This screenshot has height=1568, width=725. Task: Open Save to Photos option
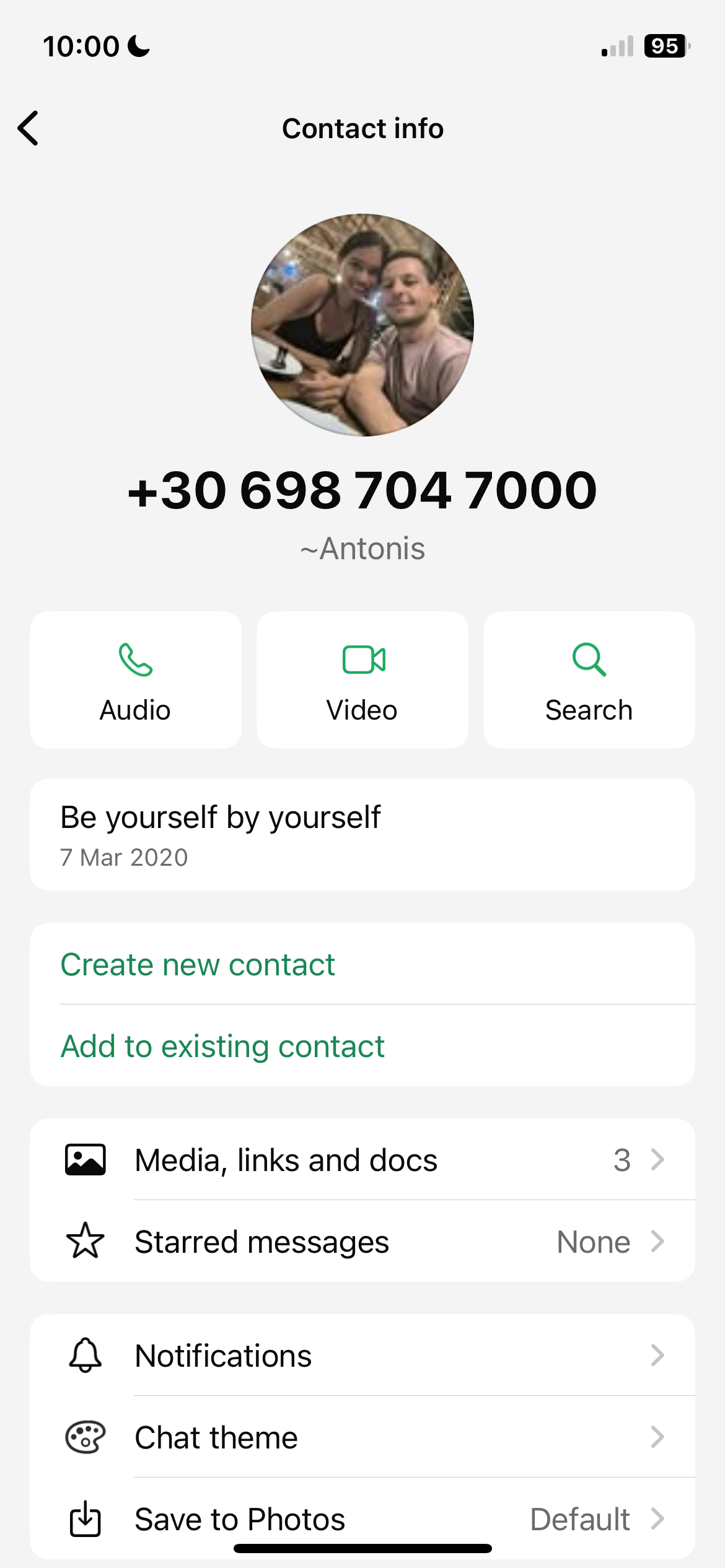pyautogui.click(x=362, y=1517)
